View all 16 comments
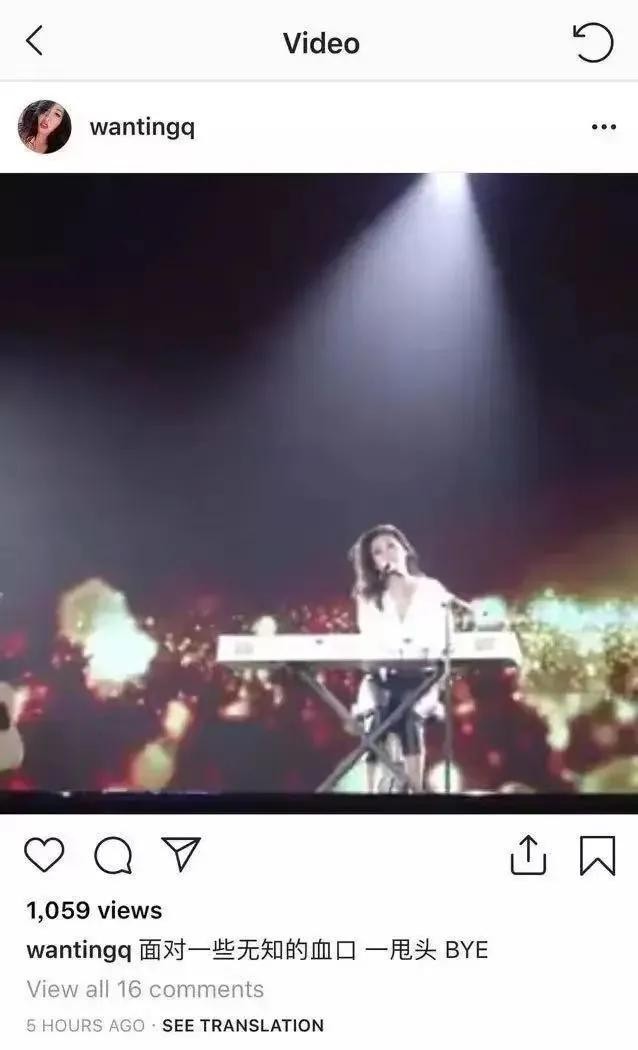This screenshot has height=1050, width=638. 145,989
